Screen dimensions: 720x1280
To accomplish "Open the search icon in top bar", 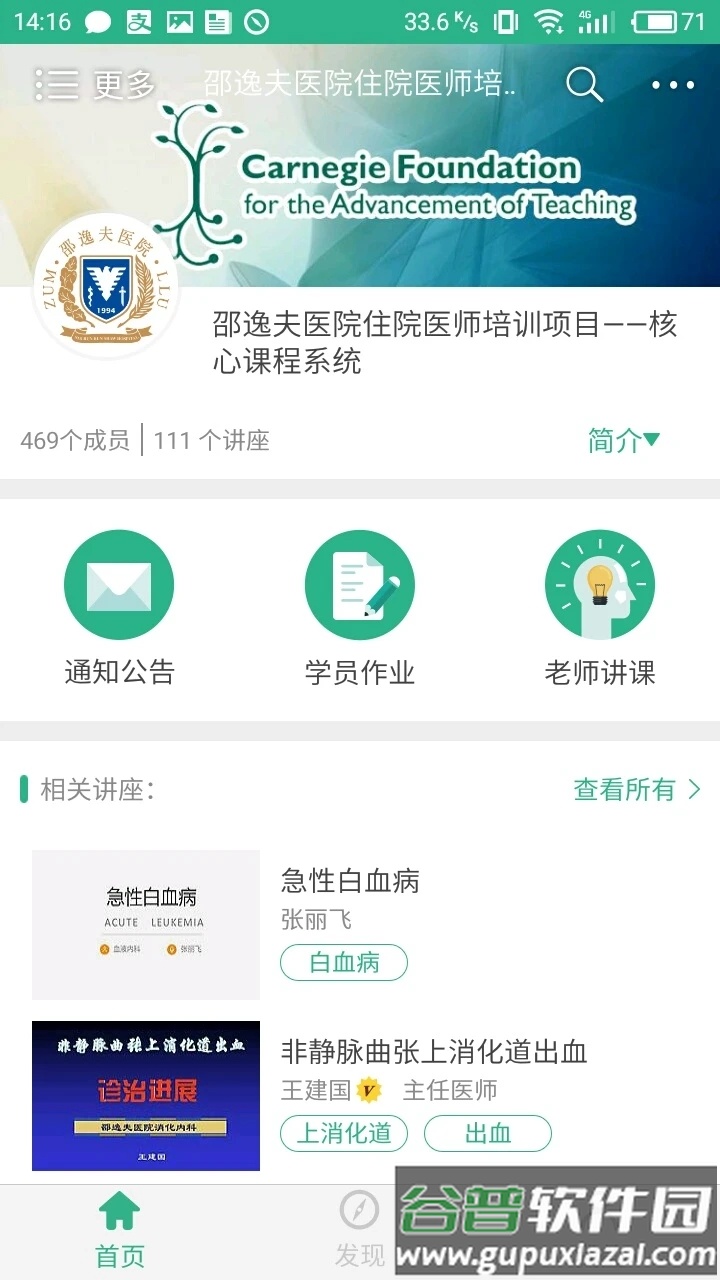I will click(584, 85).
